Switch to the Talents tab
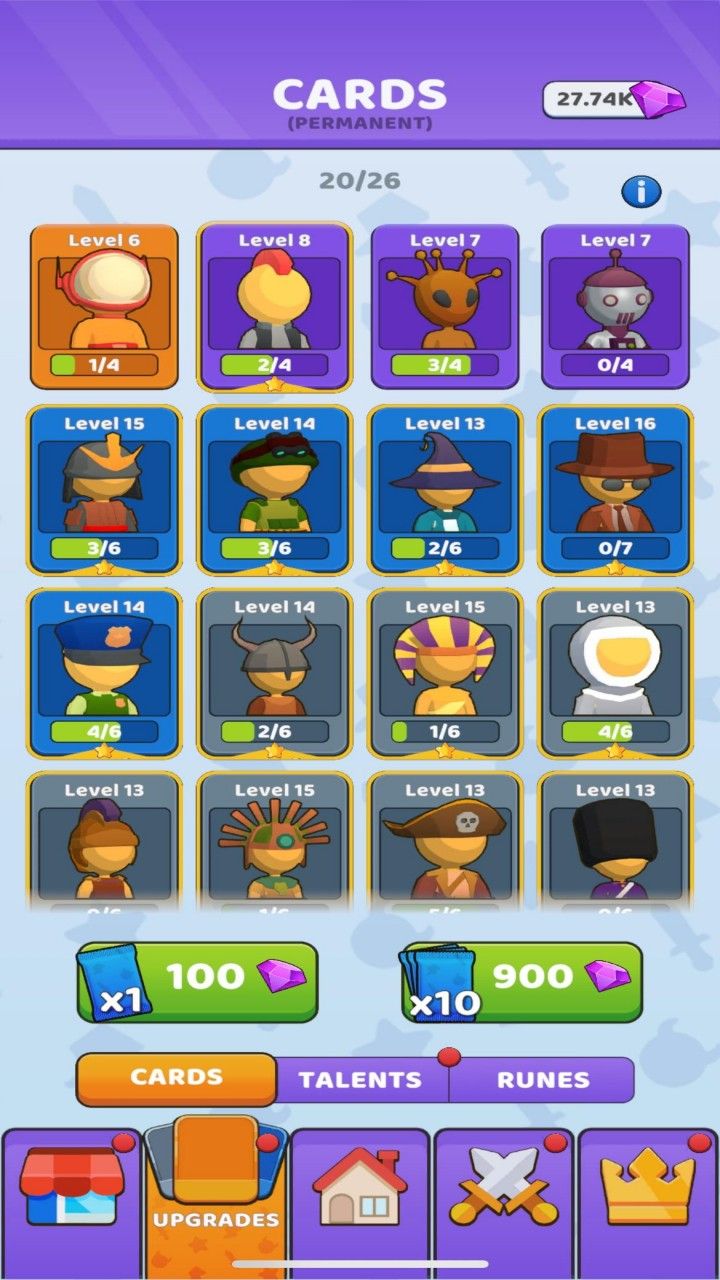The width and height of the screenshot is (720, 1280). click(360, 1080)
